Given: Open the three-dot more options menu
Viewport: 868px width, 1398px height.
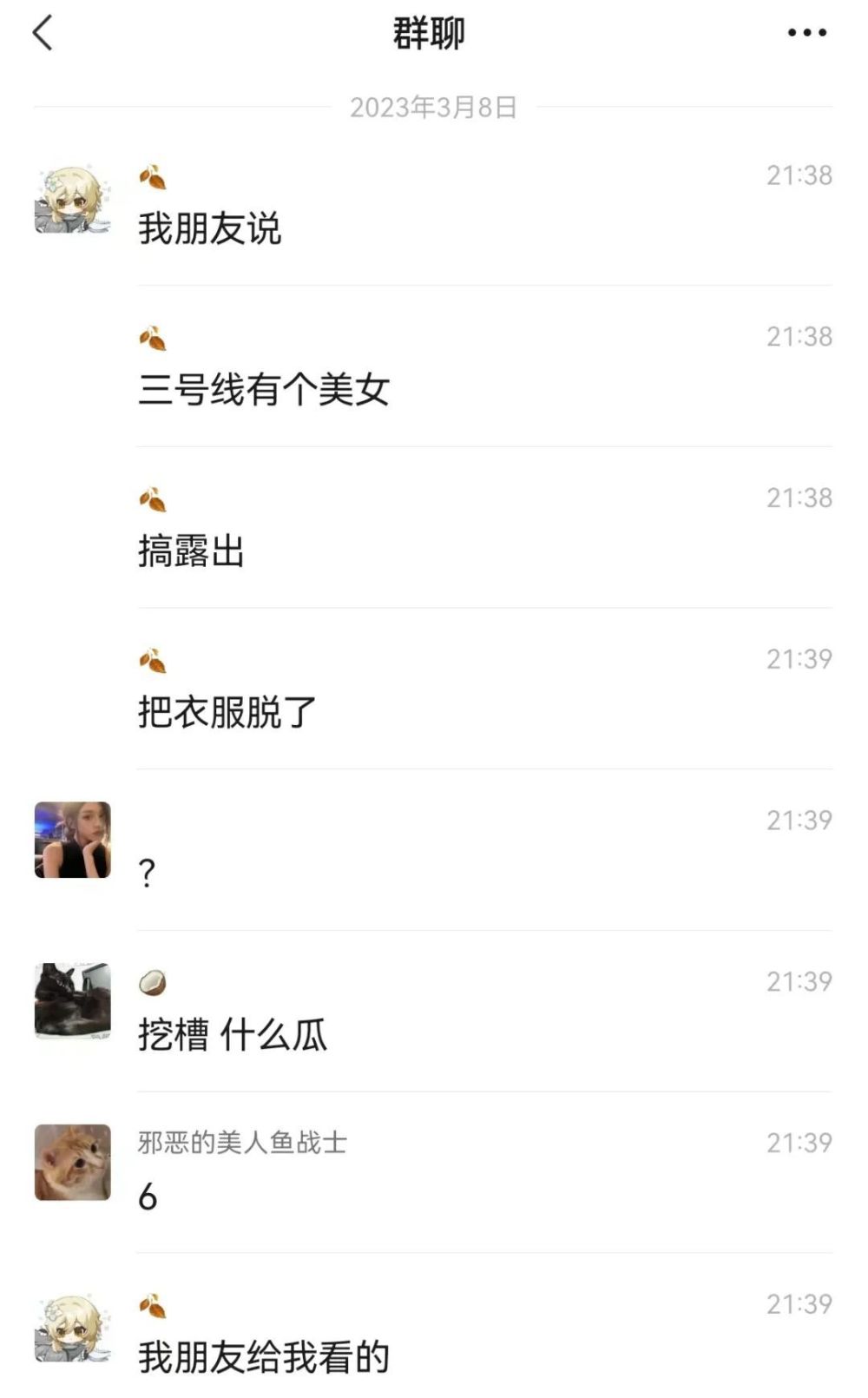Looking at the screenshot, I should (806, 33).
